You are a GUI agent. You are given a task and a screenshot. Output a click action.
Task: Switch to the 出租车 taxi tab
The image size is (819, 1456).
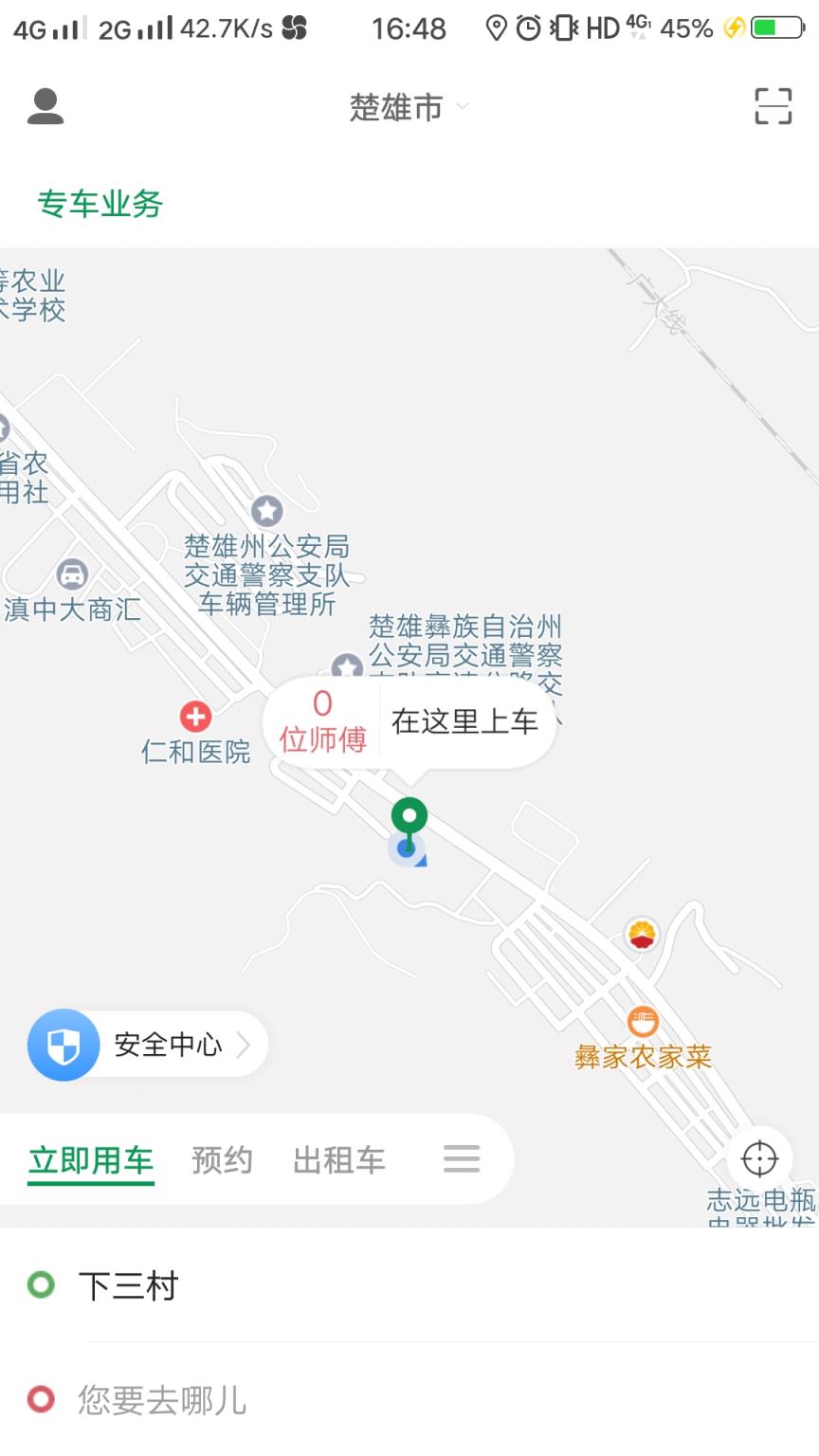338,1158
